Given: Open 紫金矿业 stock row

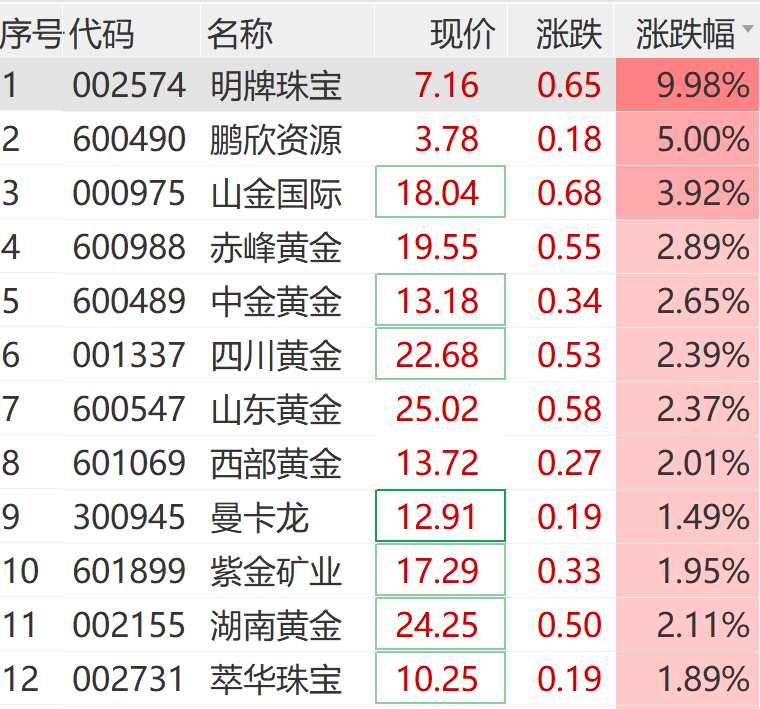Looking at the screenshot, I should click(x=276, y=572).
